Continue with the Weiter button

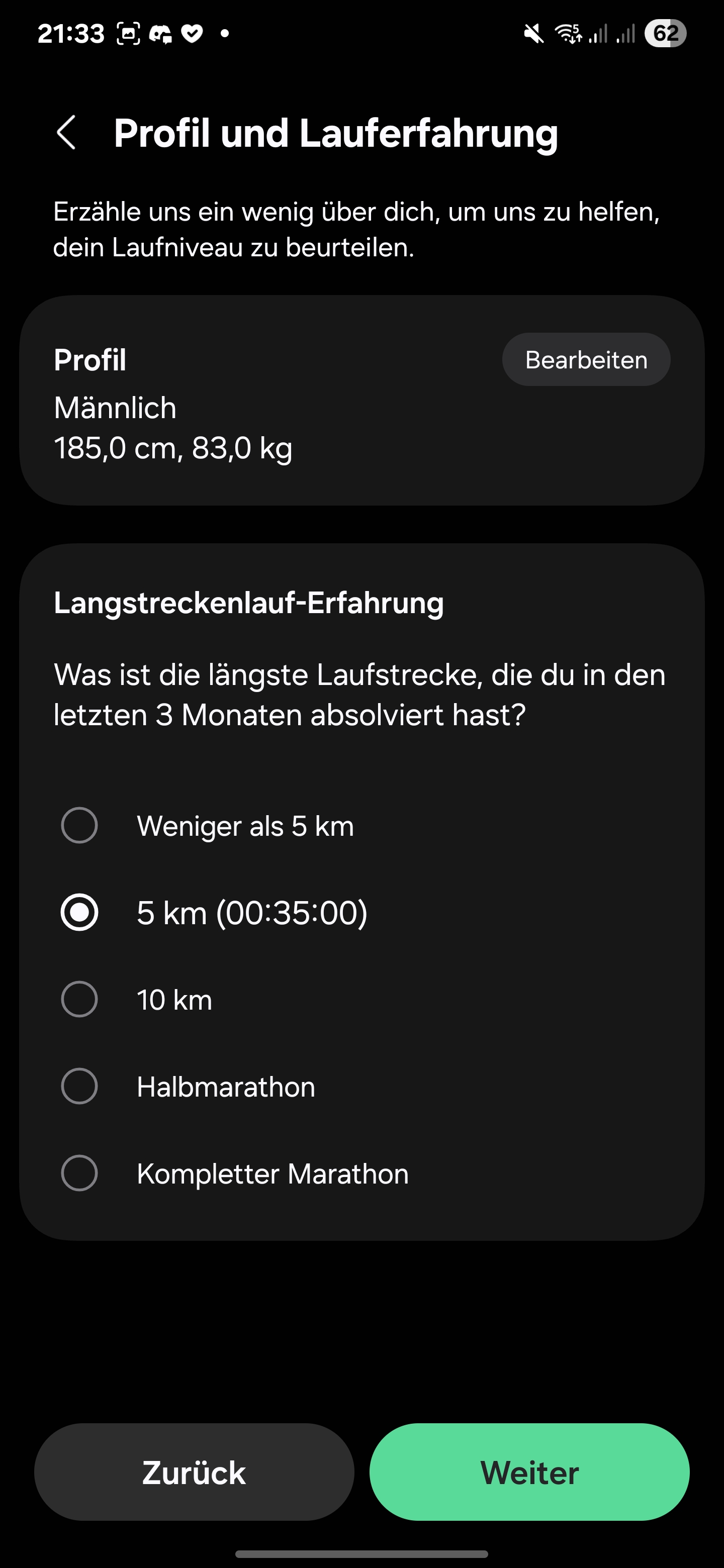click(x=529, y=1473)
